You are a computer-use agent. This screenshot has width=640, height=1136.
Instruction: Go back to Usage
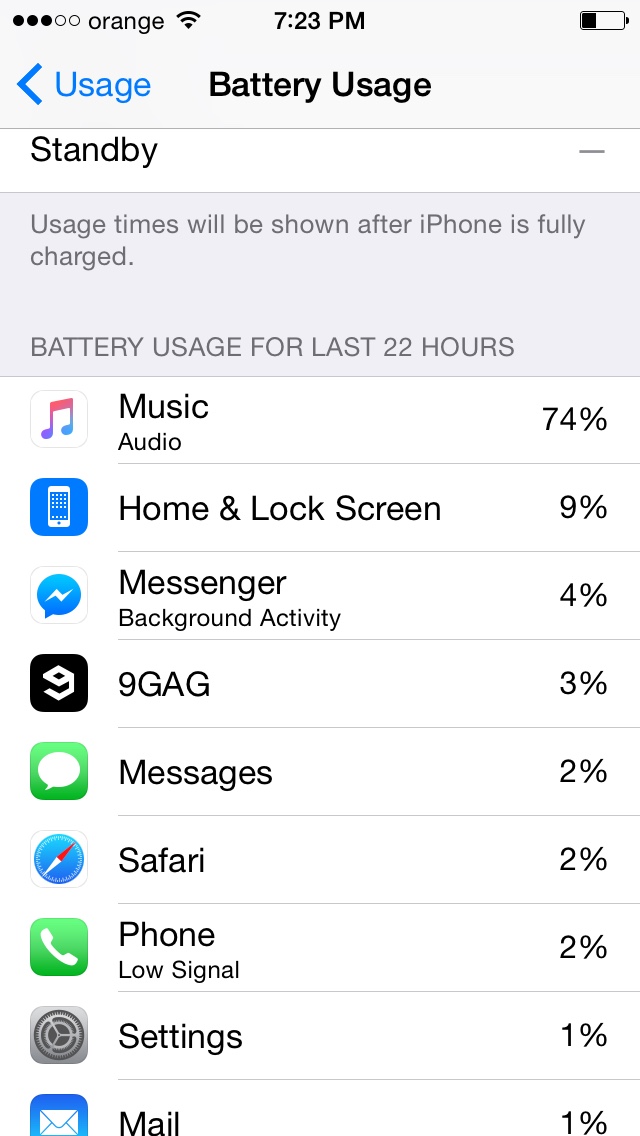point(84,85)
